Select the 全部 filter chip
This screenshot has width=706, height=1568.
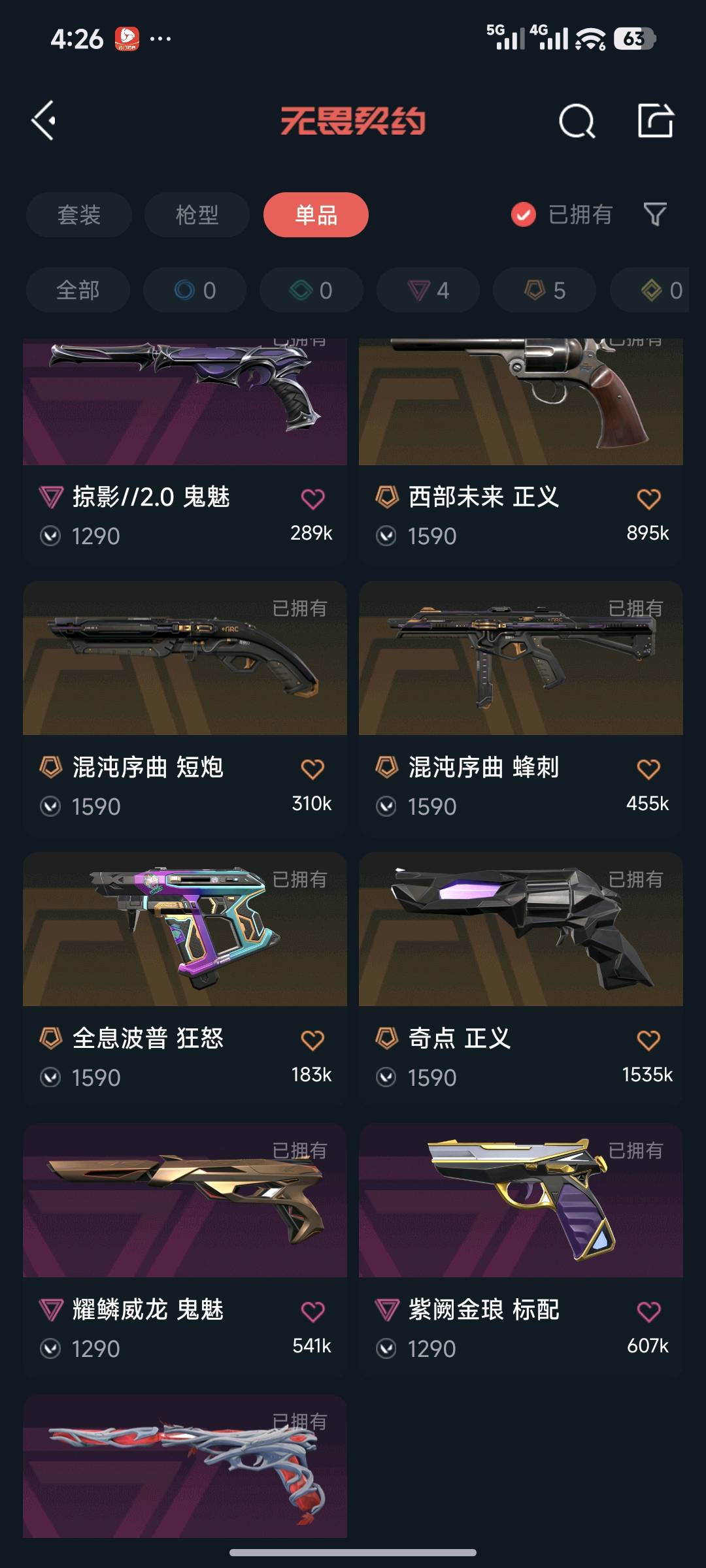pos(78,290)
